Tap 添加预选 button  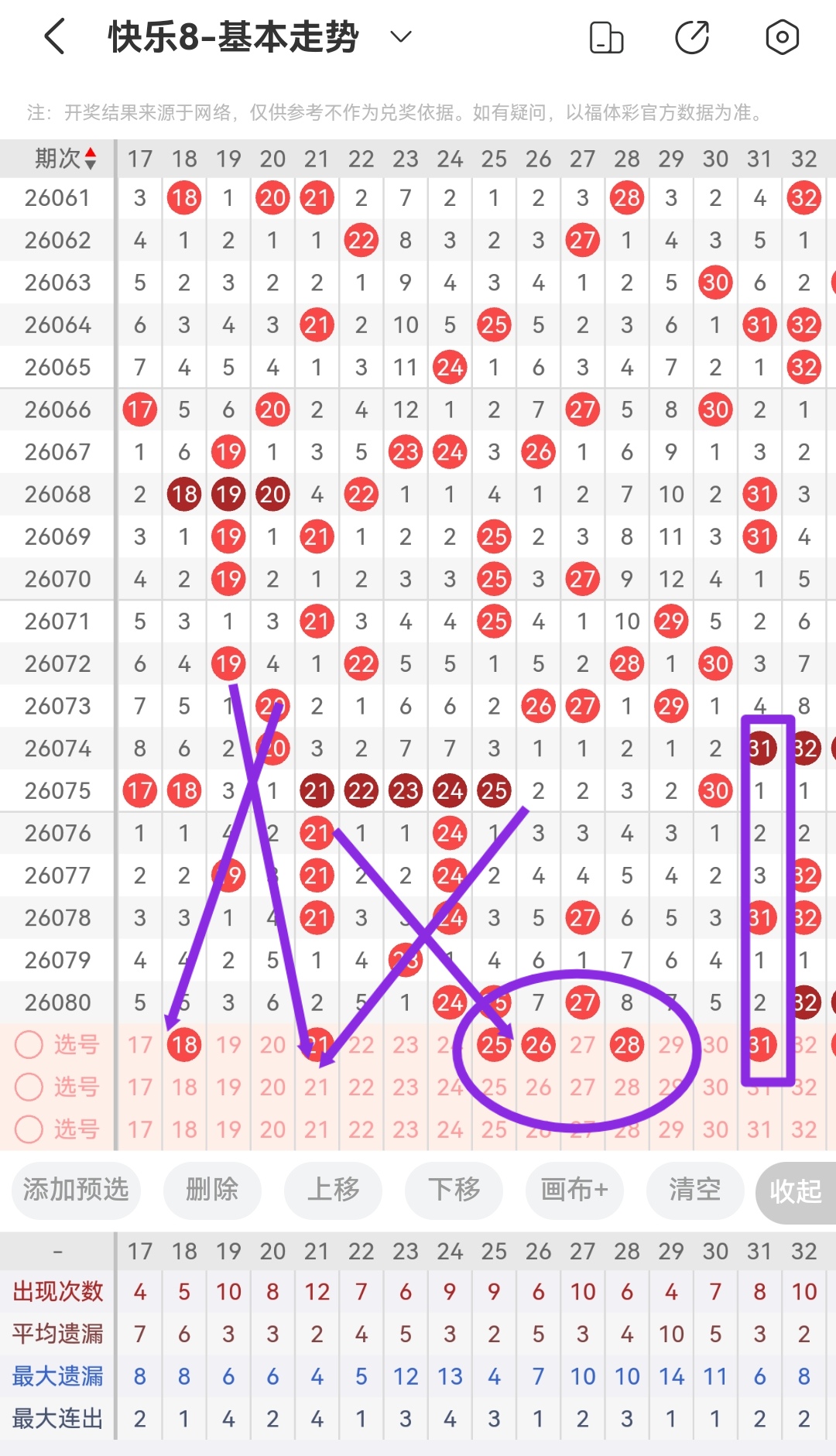click(76, 1190)
